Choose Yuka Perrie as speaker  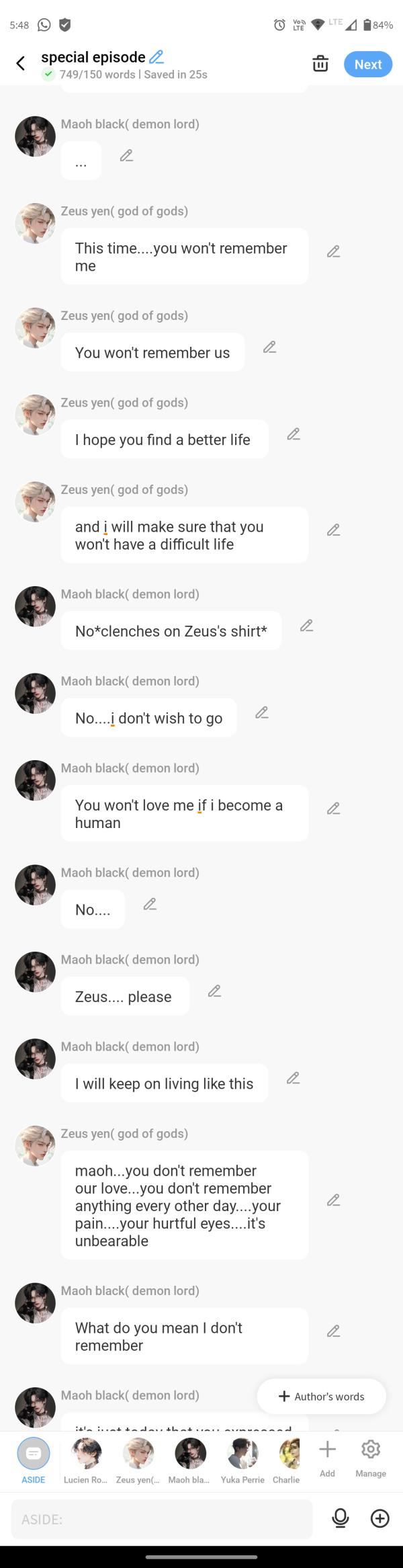pyautogui.click(x=242, y=1459)
